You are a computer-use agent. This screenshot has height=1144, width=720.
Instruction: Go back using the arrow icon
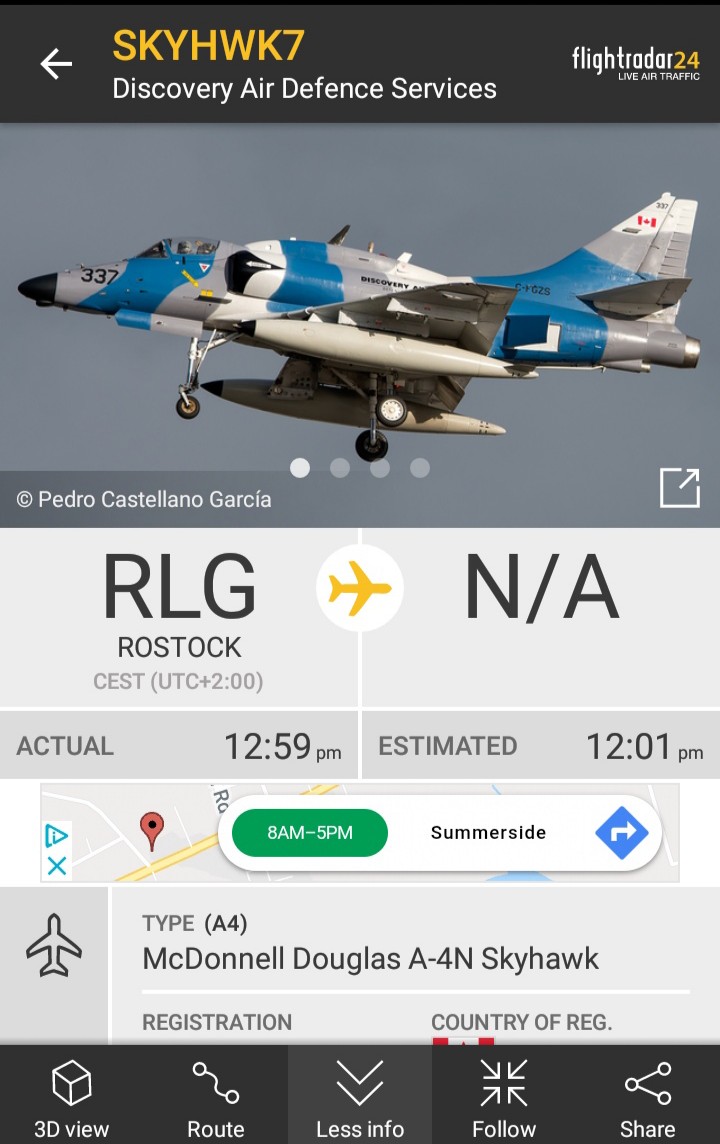tap(56, 64)
